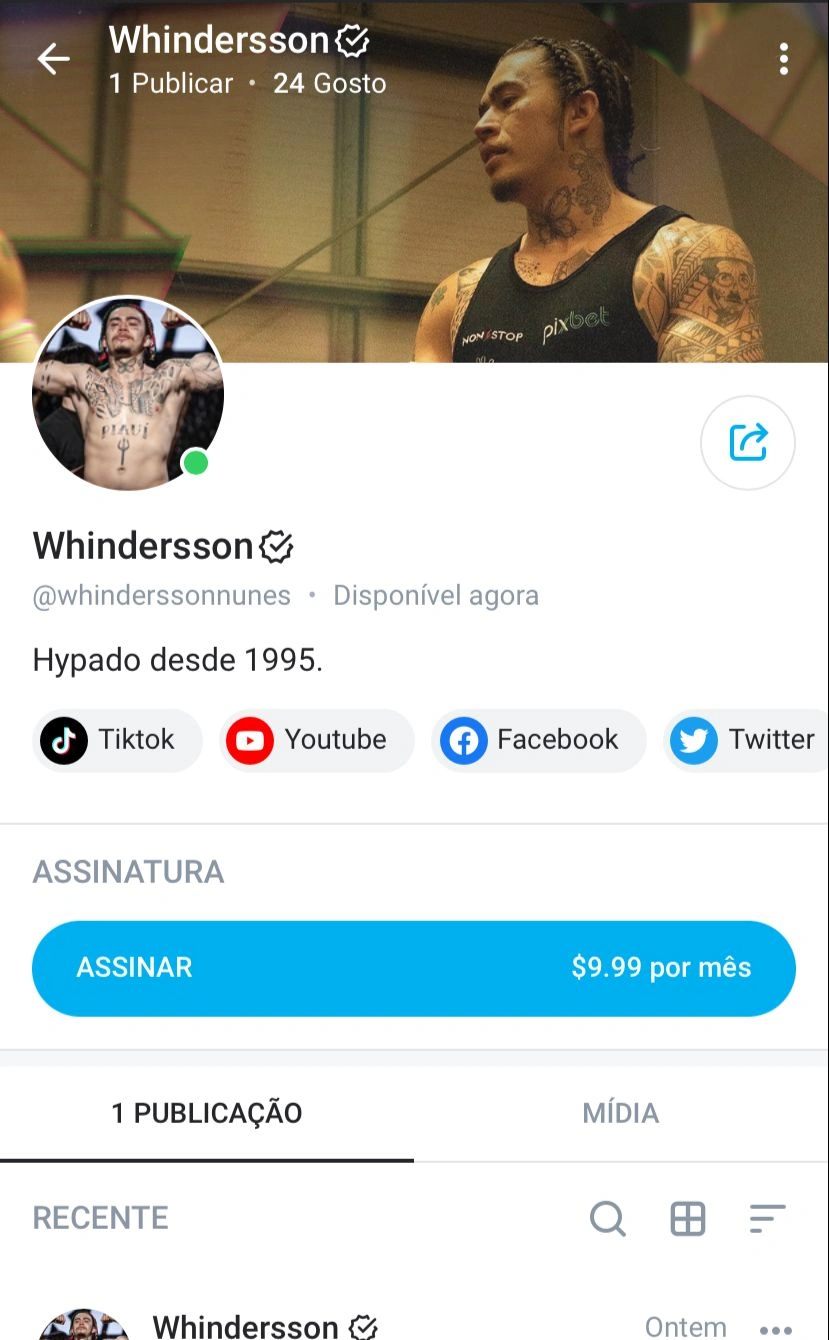
Task: View the profile picture
Action: click(x=127, y=393)
